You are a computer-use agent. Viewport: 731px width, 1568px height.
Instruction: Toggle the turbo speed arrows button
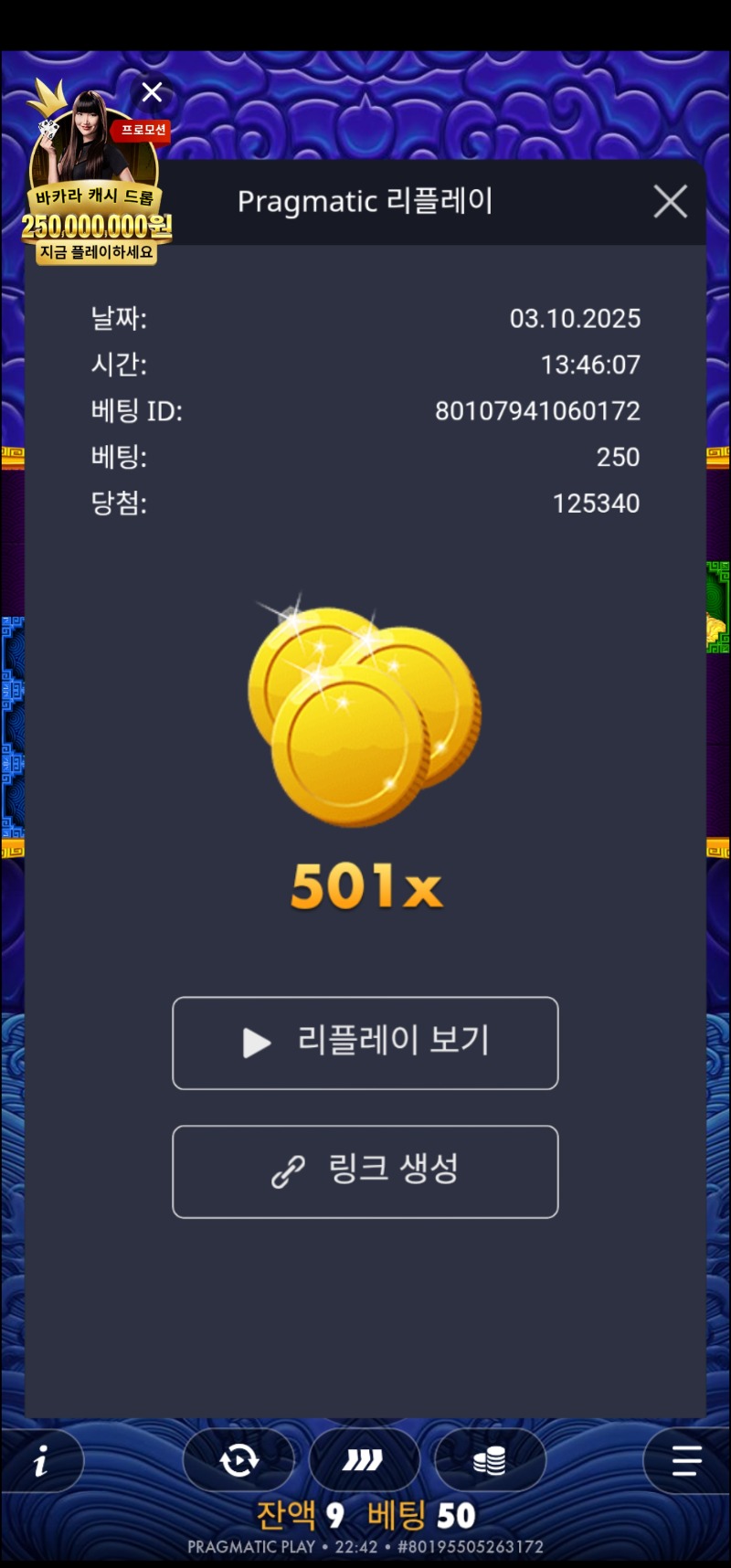364,1460
